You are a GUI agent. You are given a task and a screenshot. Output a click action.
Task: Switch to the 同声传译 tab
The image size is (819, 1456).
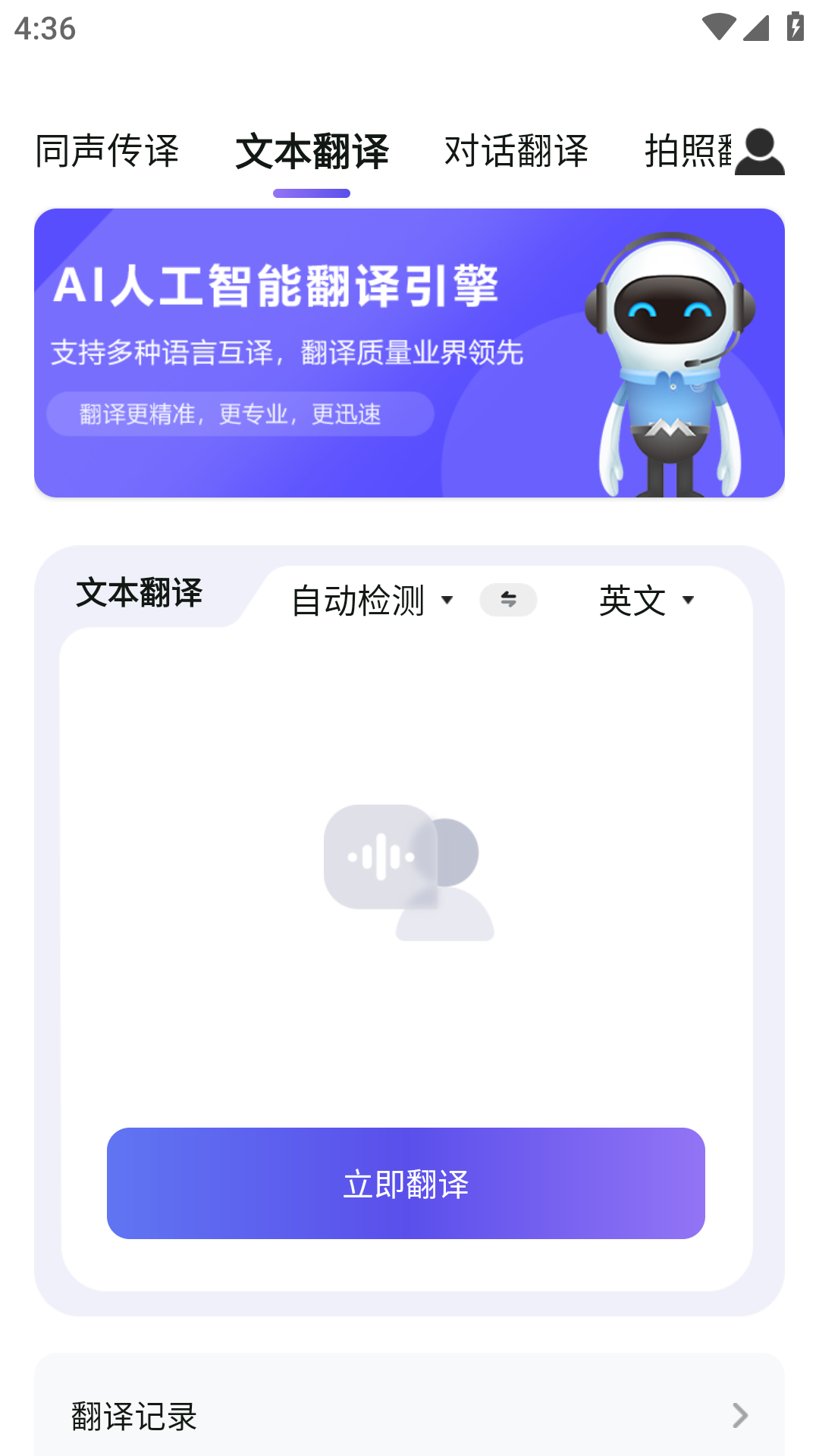coord(107,150)
